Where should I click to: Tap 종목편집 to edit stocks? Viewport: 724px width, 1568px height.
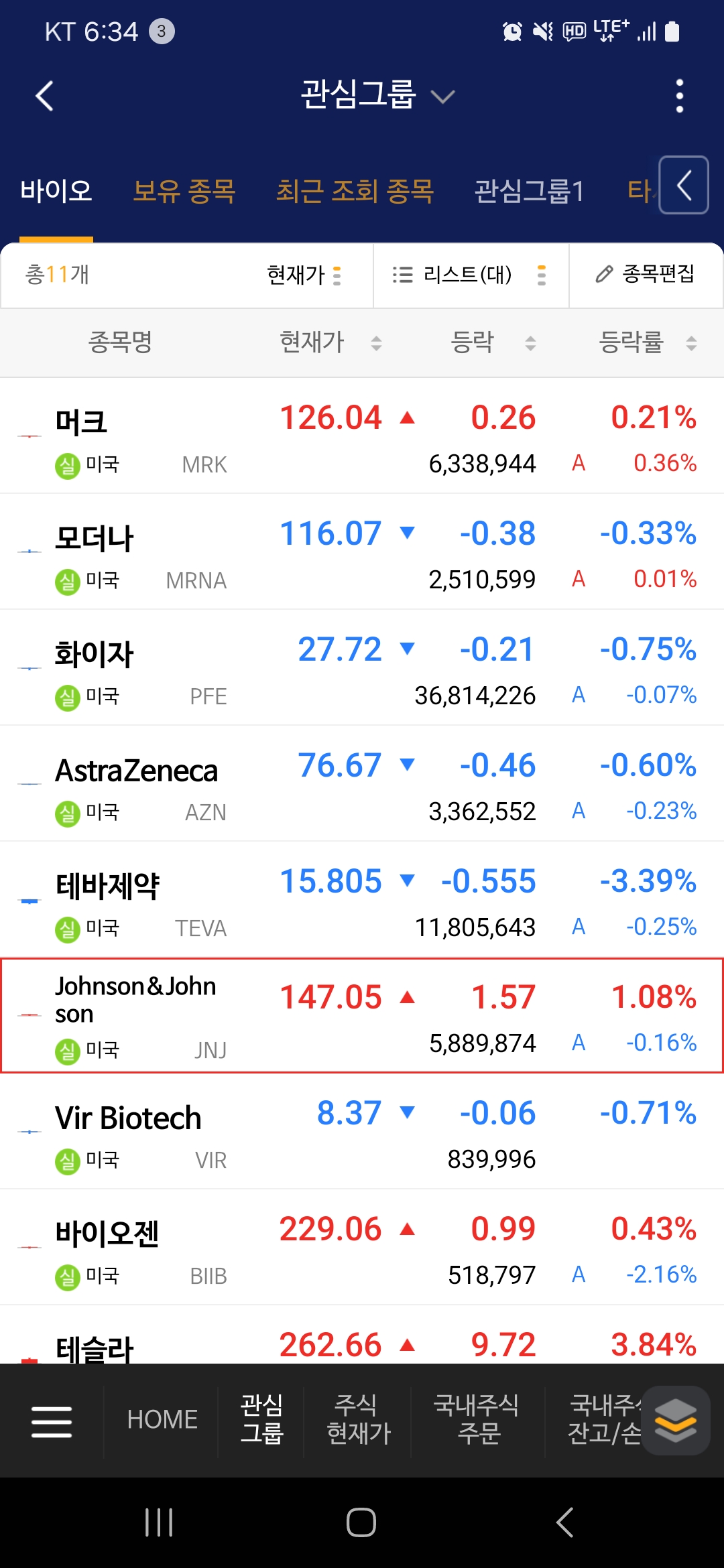(646, 274)
